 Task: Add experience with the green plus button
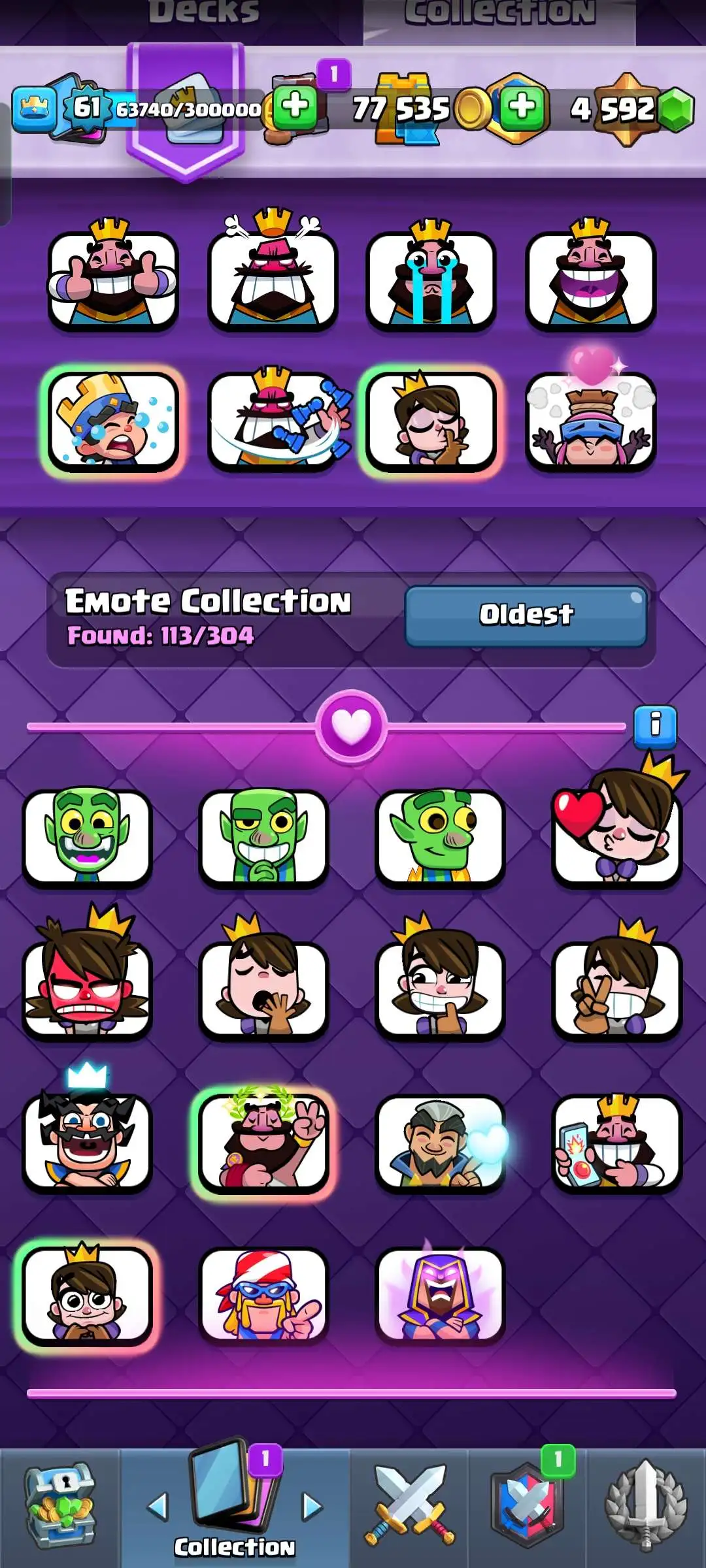click(x=295, y=106)
